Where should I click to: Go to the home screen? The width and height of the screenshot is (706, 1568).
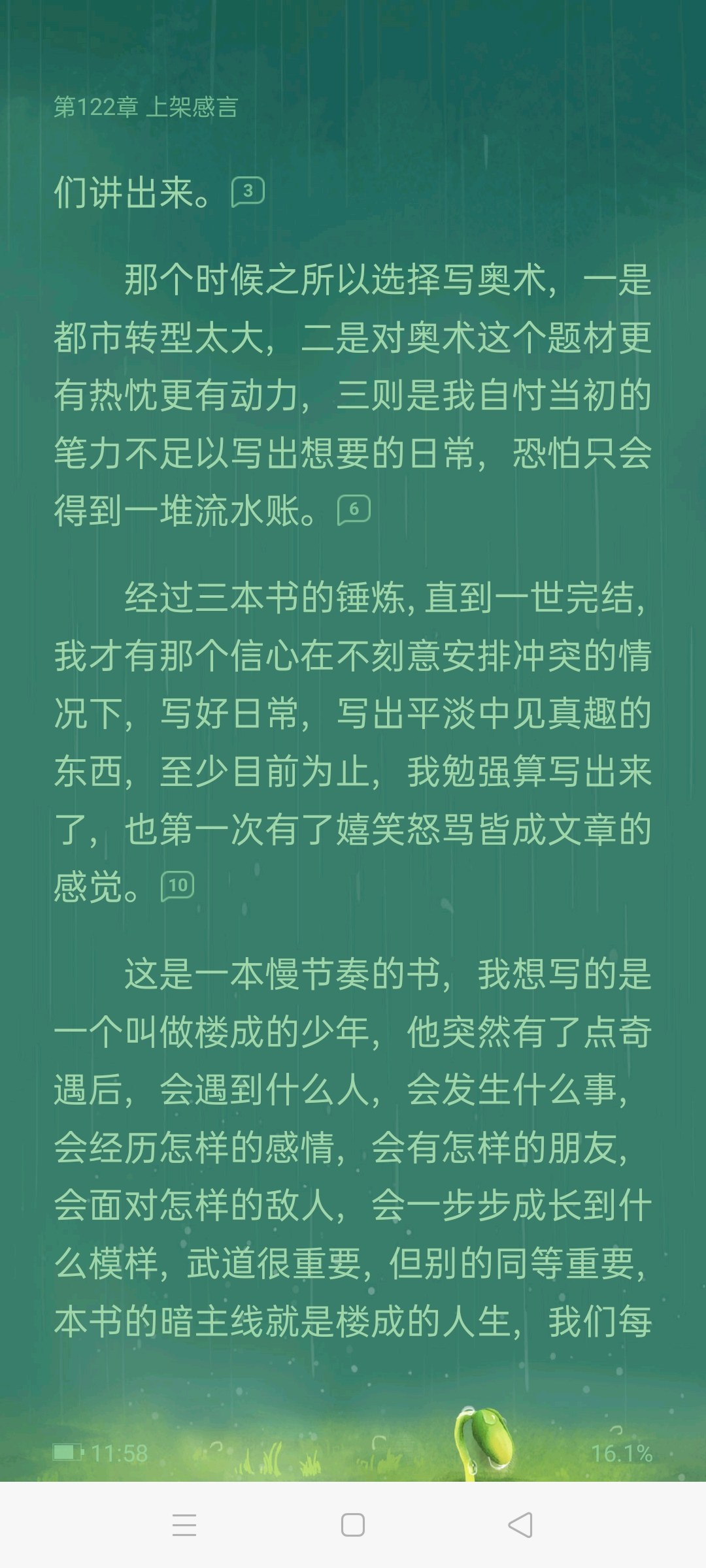pos(353,1525)
